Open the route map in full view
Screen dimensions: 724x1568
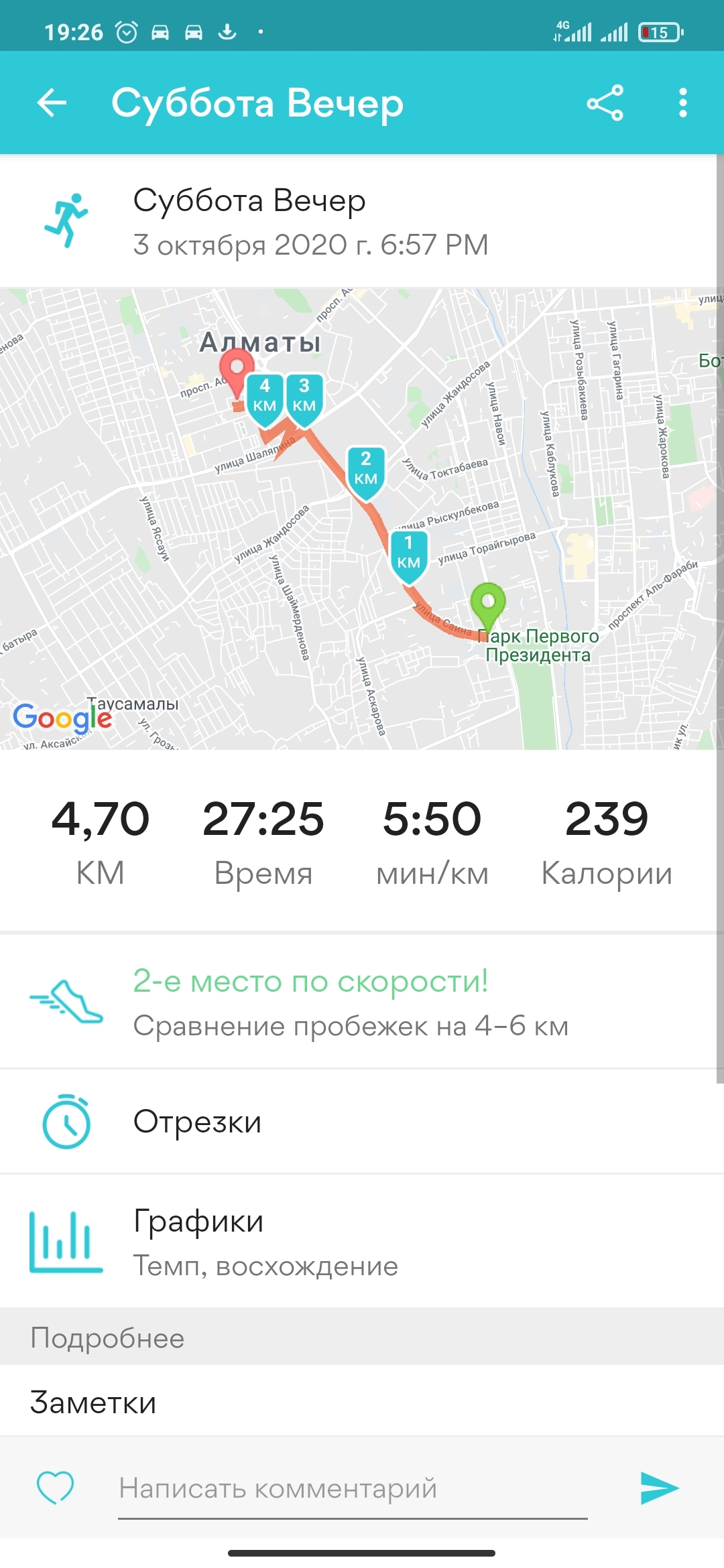coord(362,519)
